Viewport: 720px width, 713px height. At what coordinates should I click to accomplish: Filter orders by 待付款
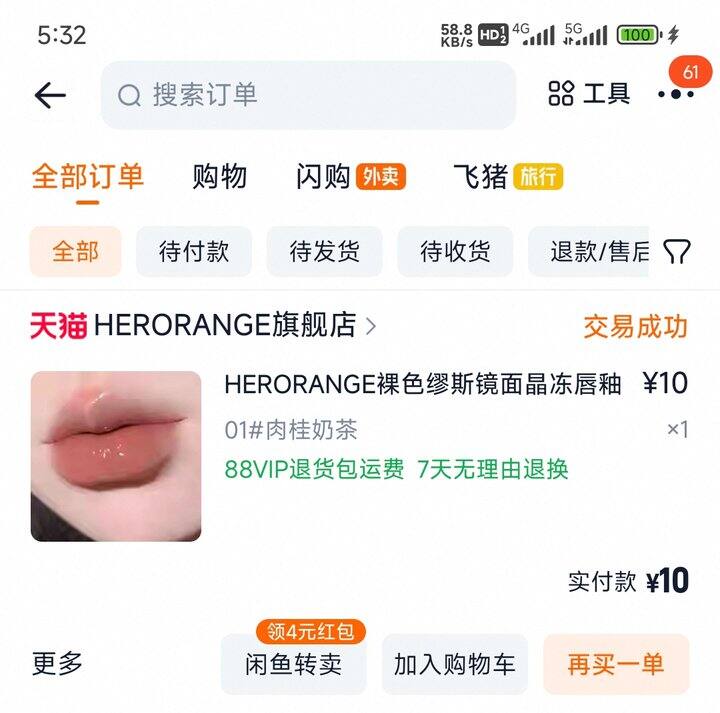point(194,252)
